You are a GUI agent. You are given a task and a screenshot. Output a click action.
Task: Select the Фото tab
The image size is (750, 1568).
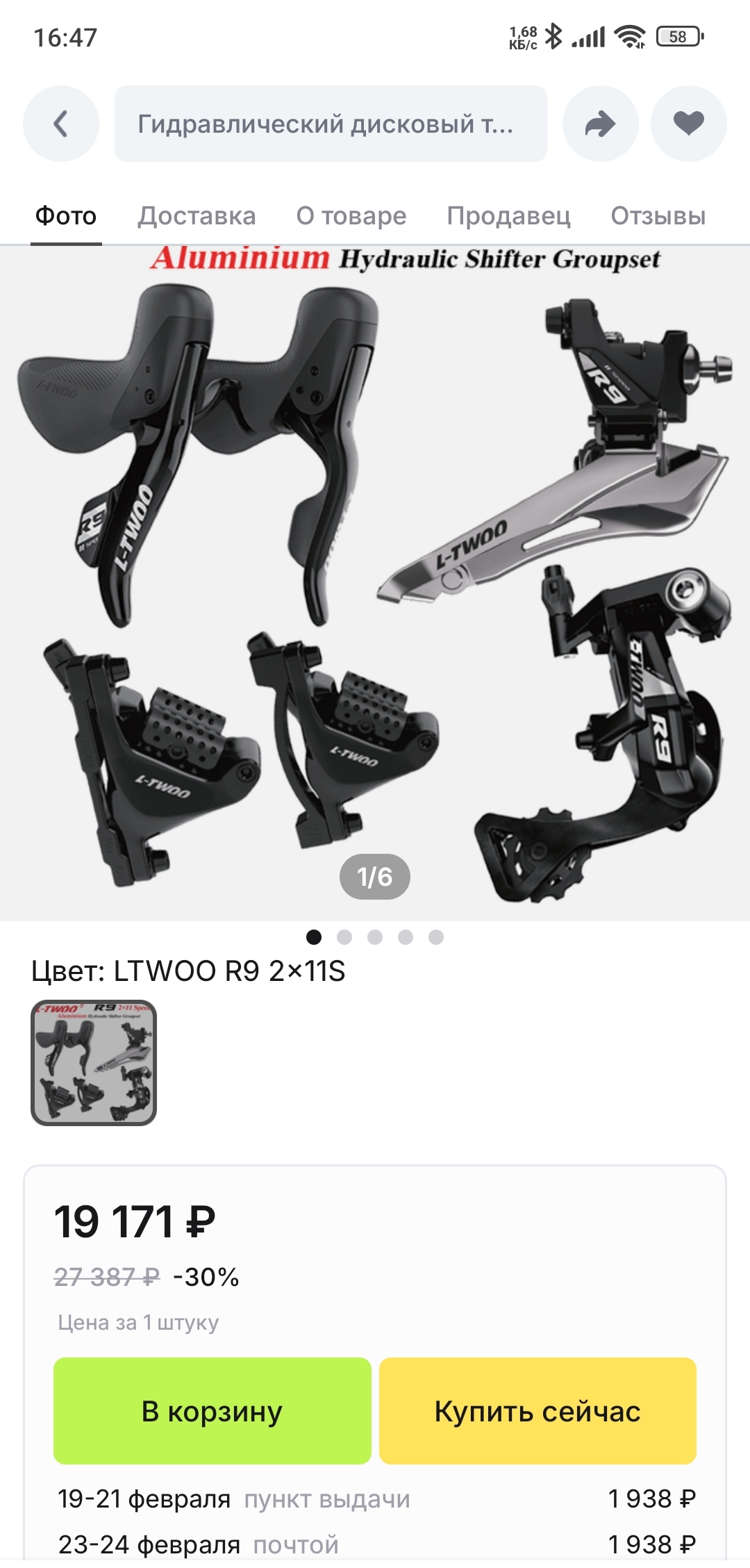pyautogui.click(x=66, y=216)
